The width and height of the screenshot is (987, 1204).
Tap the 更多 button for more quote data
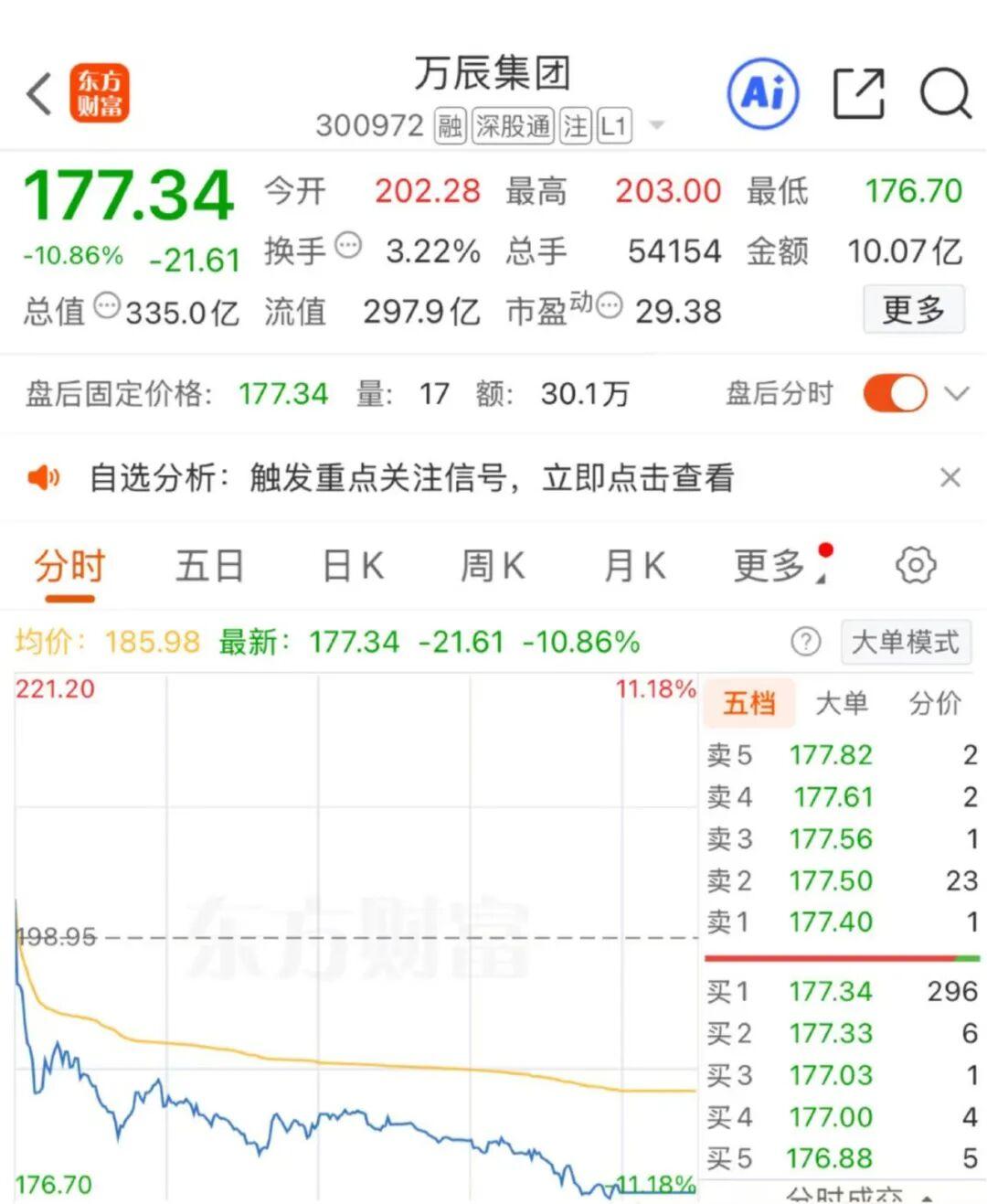coord(913,310)
